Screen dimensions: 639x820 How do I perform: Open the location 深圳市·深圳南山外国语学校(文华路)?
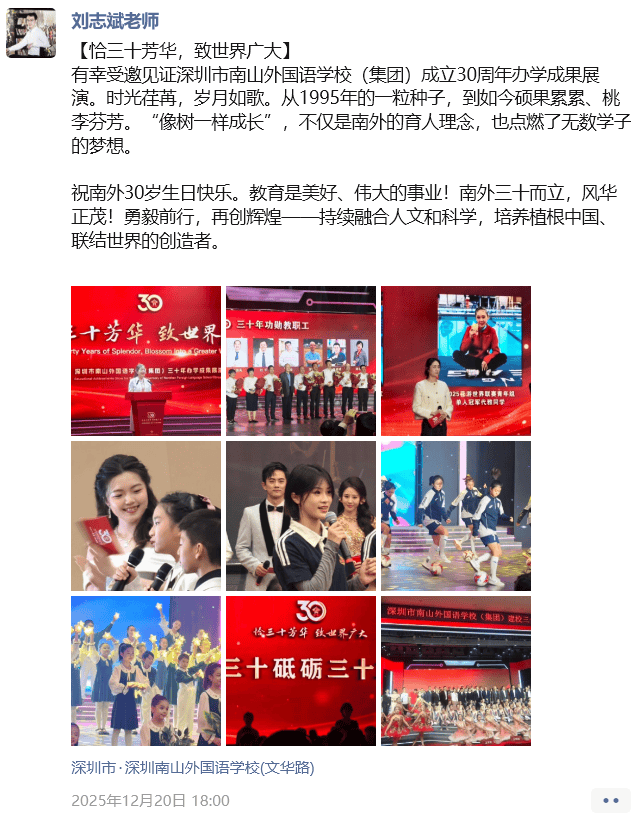(x=193, y=768)
